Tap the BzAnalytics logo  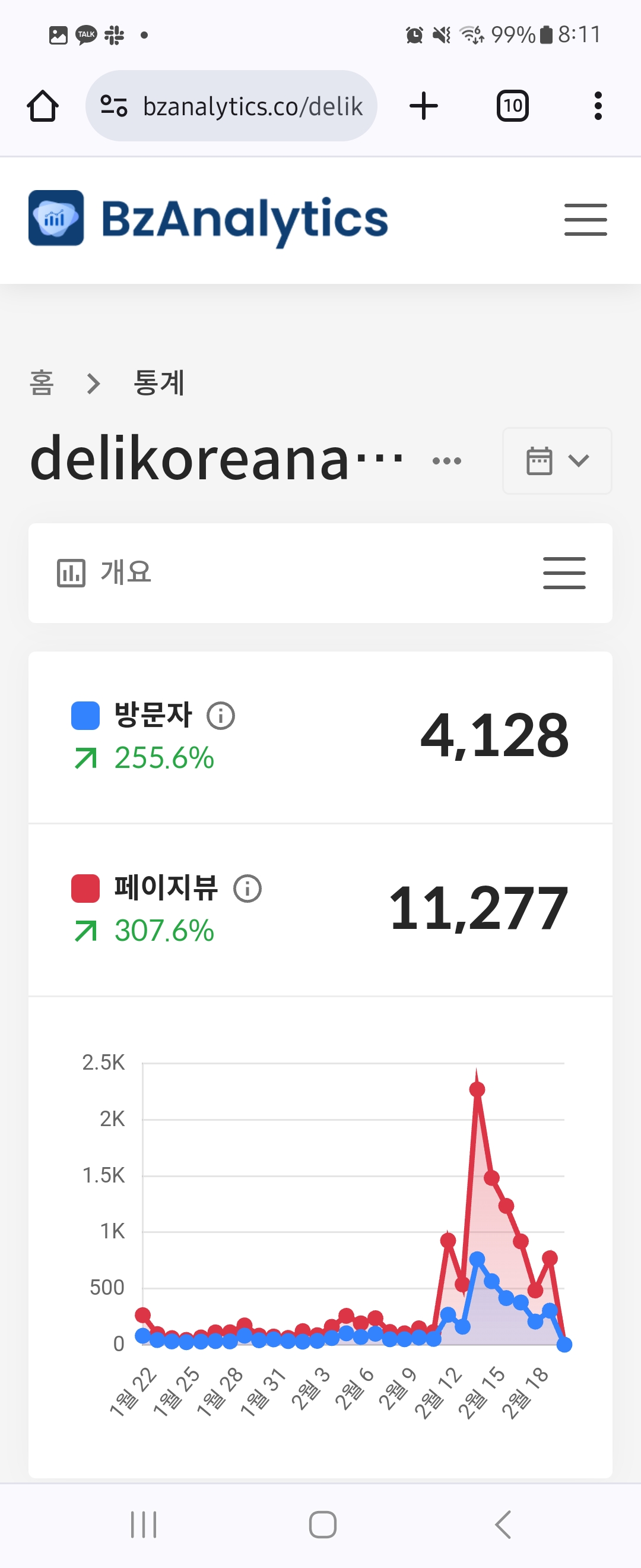point(208,219)
